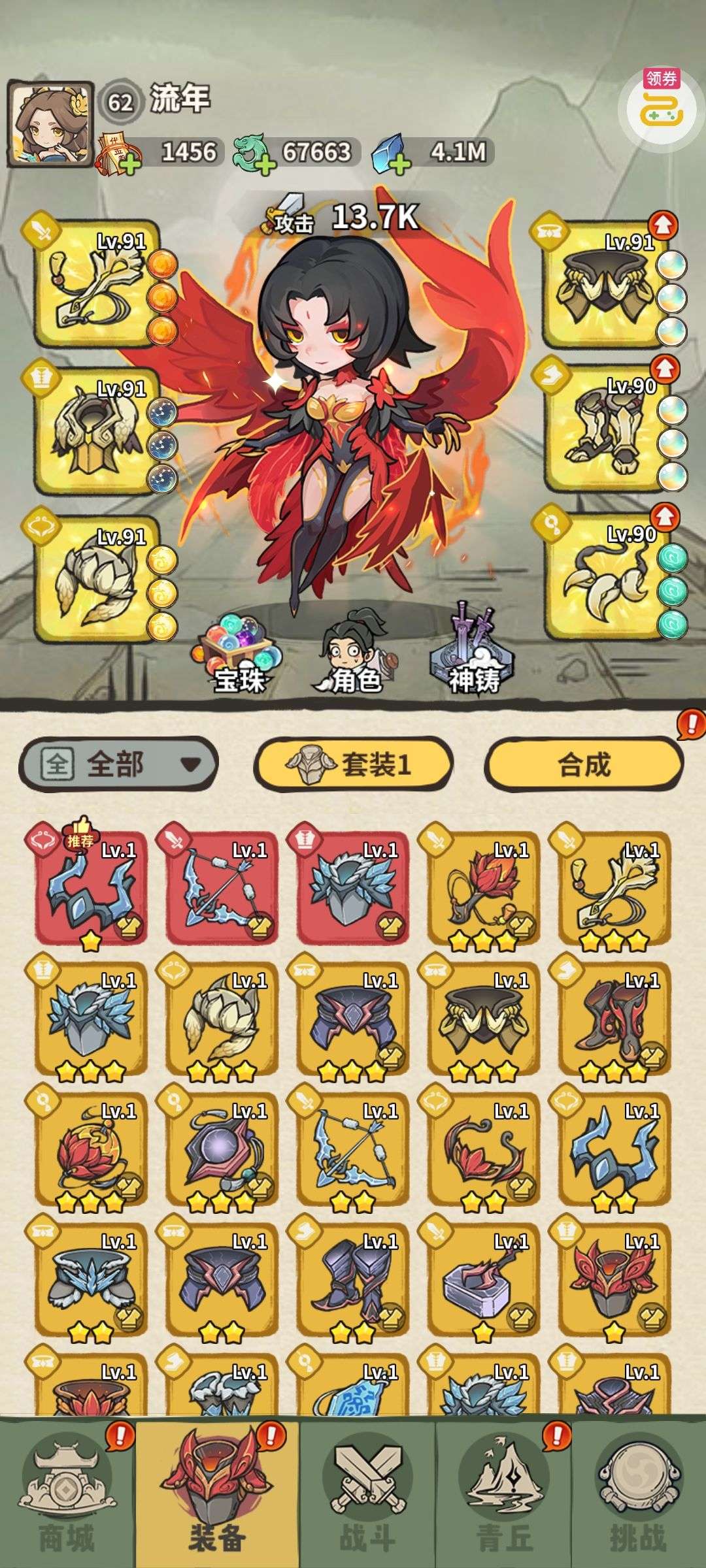Tap the 套装1 set button
Screen dimensions: 706x1568
pyautogui.click(x=353, y=764)
